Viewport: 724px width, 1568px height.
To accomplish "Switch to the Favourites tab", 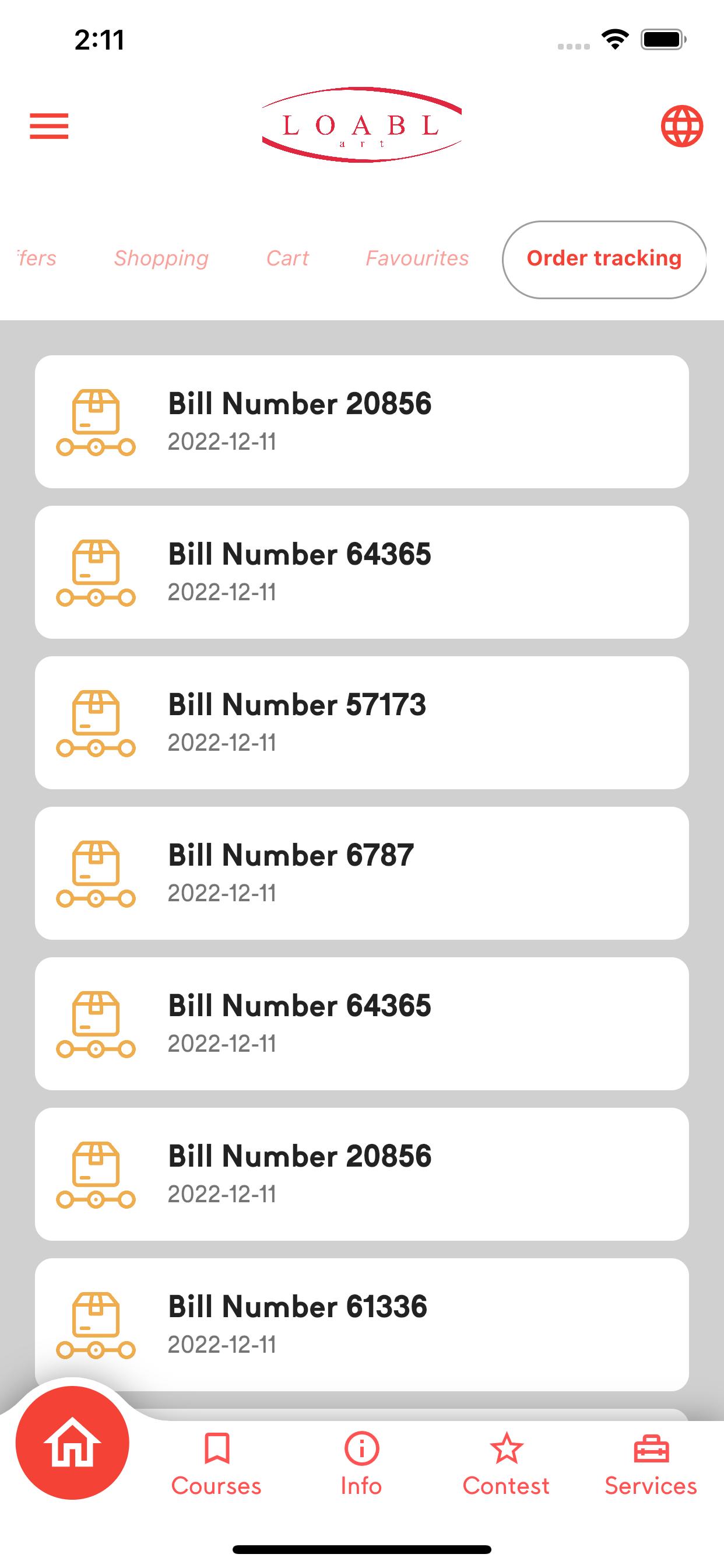I will pos(417,258).
